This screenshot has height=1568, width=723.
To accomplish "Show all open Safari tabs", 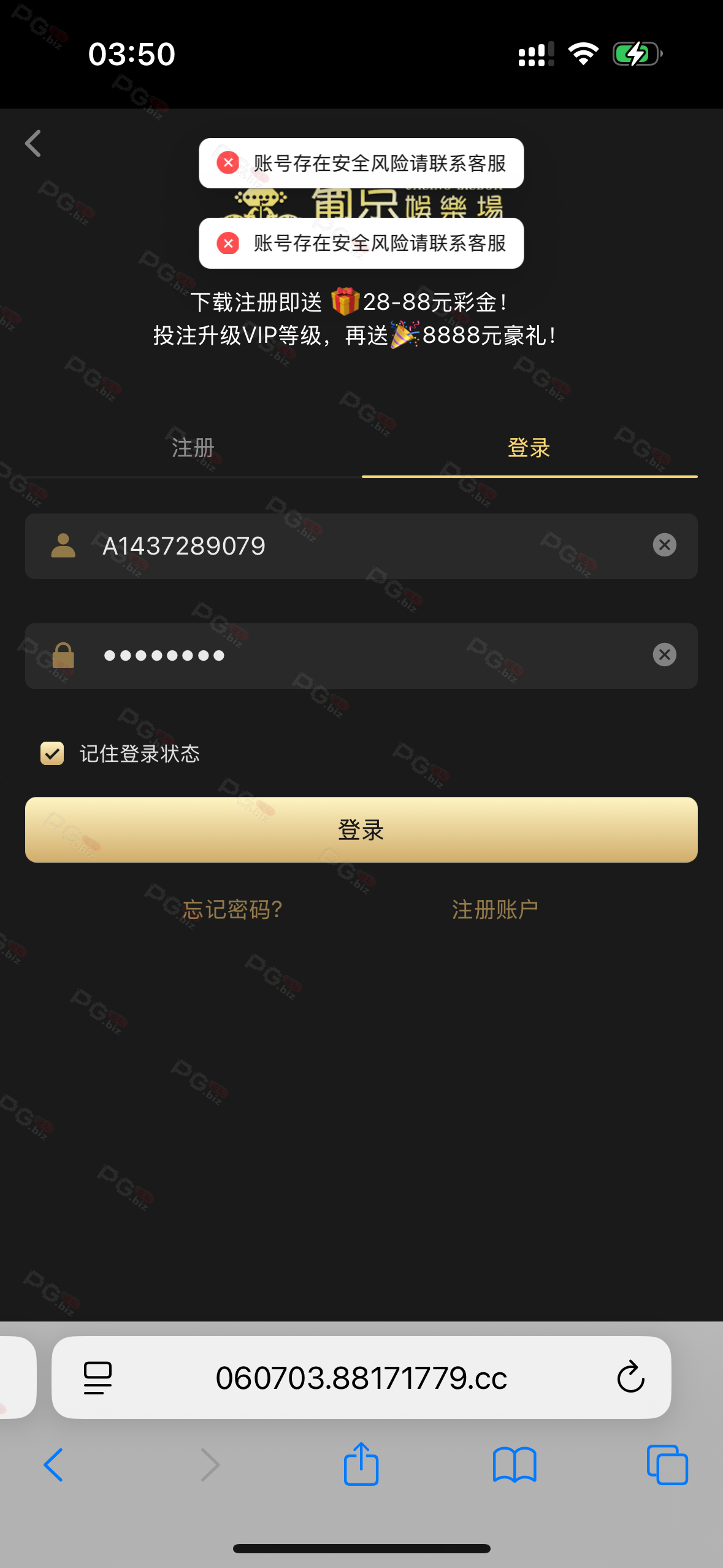I will pos(667,1465).
